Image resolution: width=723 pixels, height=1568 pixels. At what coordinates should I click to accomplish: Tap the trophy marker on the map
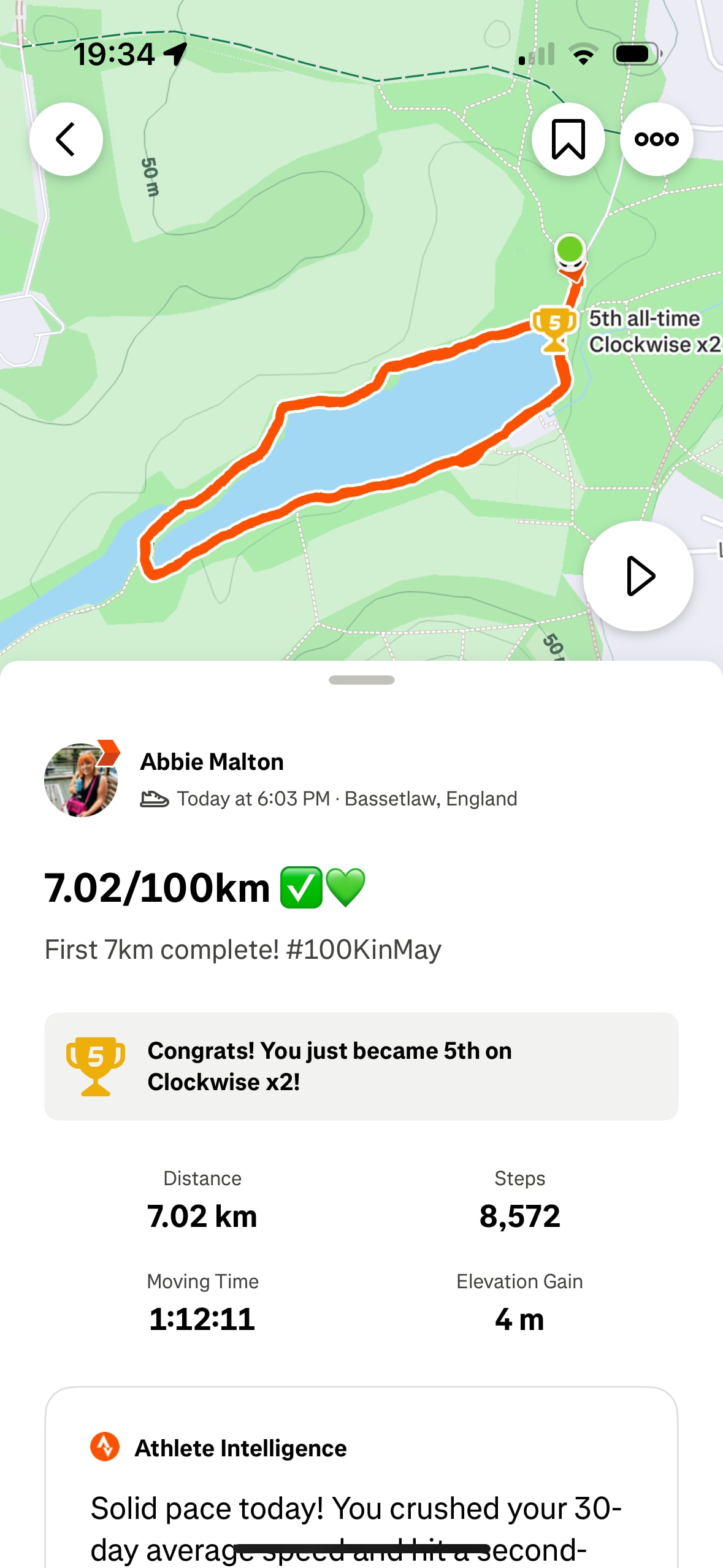(x=554, y=329)
